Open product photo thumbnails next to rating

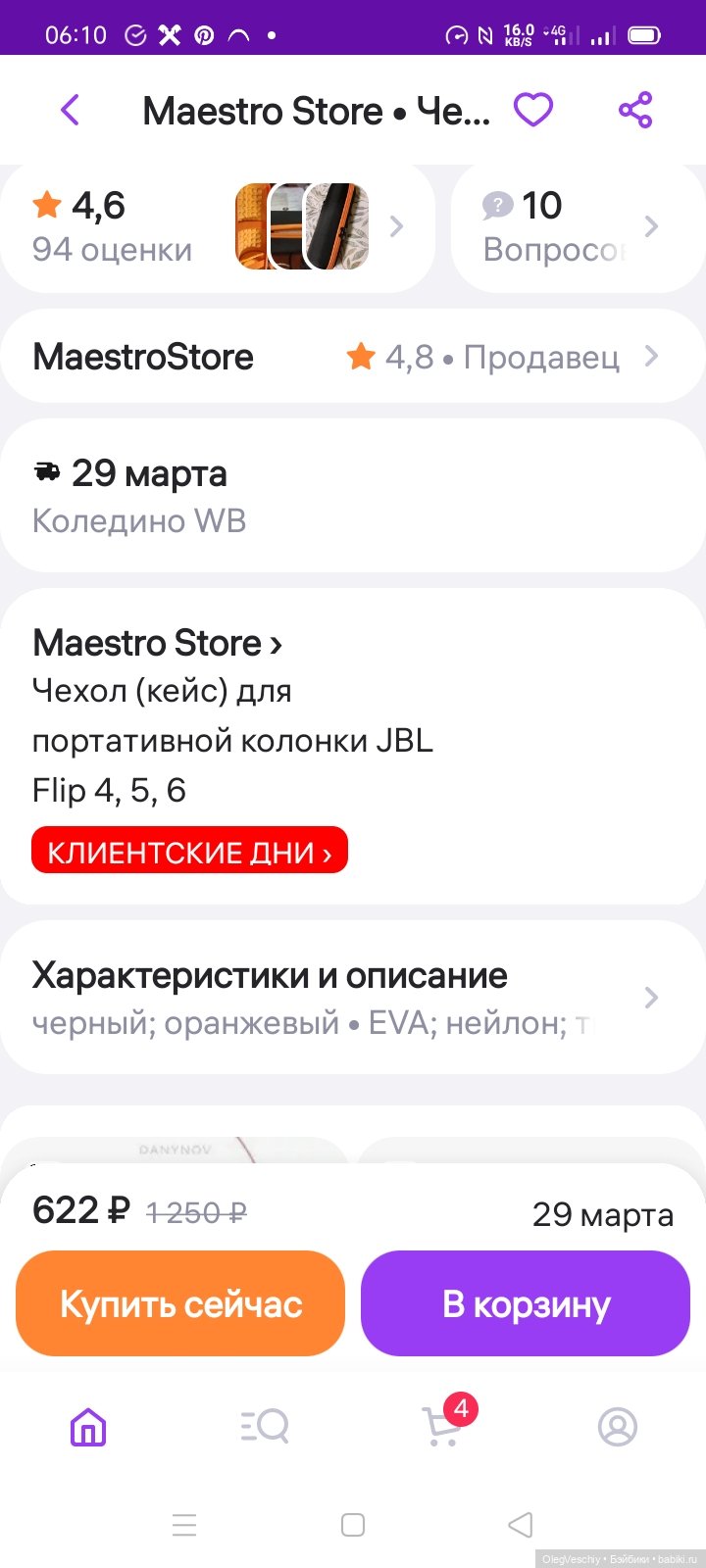click(301, 225)
